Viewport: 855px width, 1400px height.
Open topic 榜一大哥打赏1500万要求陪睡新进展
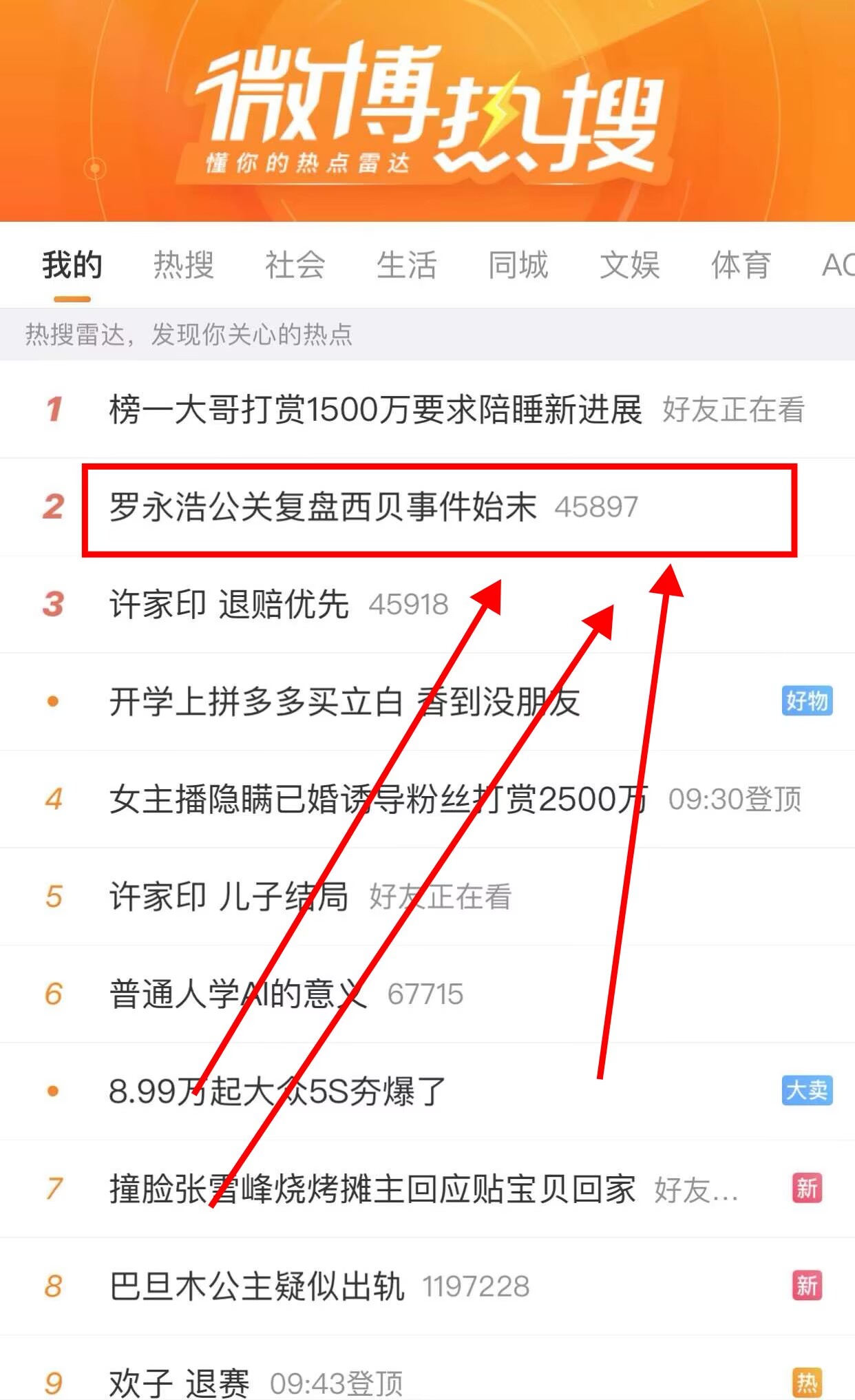pos(427,409)
